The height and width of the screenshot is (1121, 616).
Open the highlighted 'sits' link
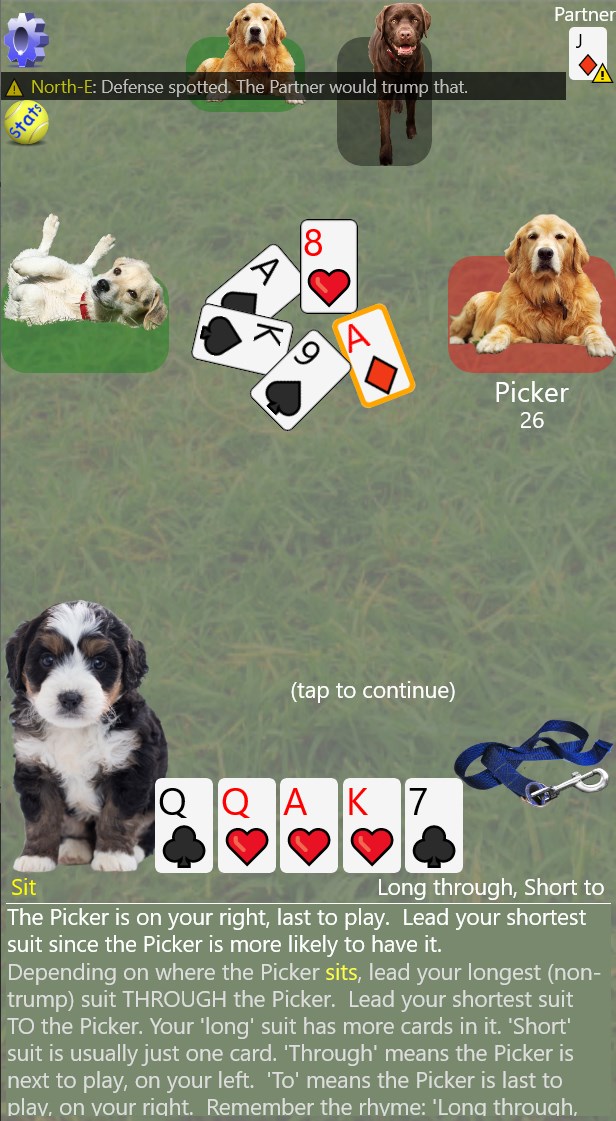click(341, 972)
